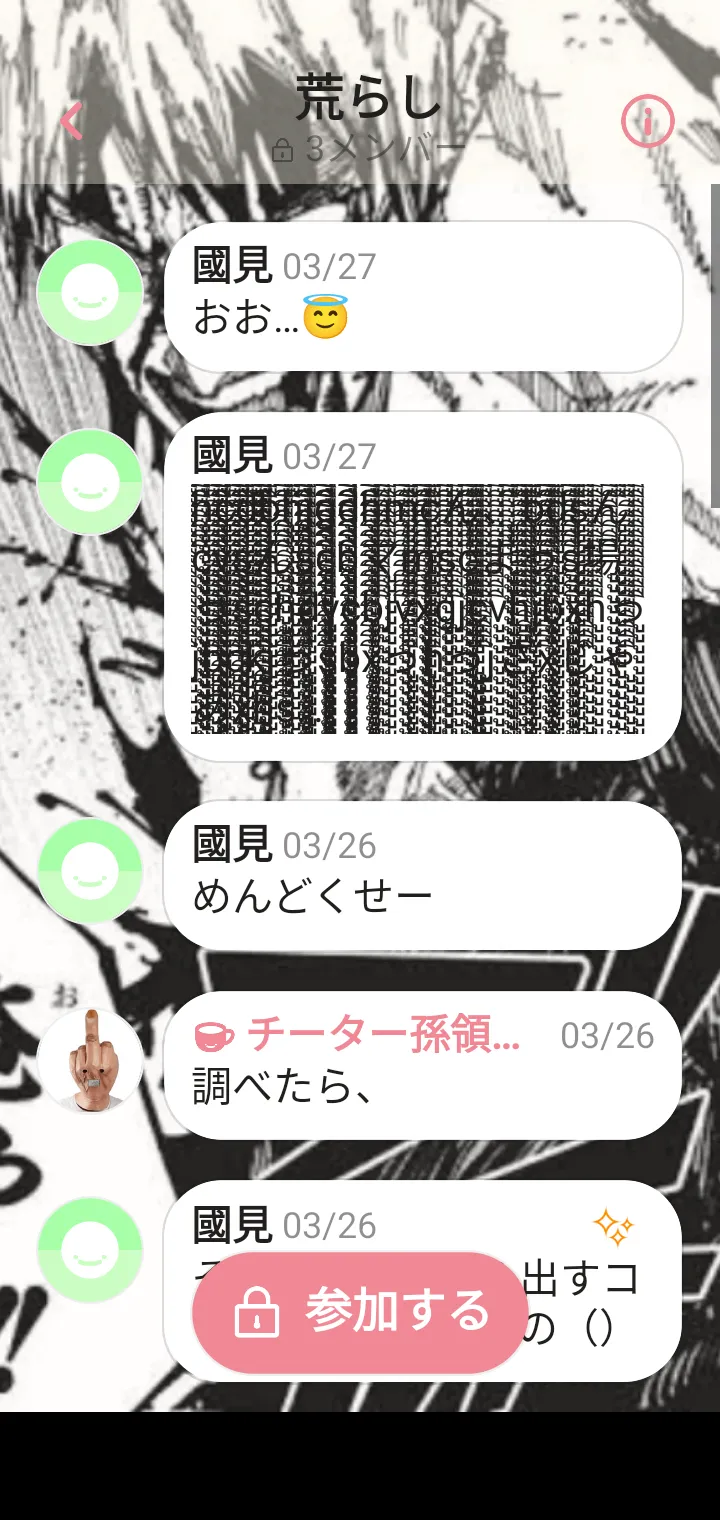Open the group info icon
Viewport: 720px width, 1520px height.
pyautogui.click(x=647, y=122)
